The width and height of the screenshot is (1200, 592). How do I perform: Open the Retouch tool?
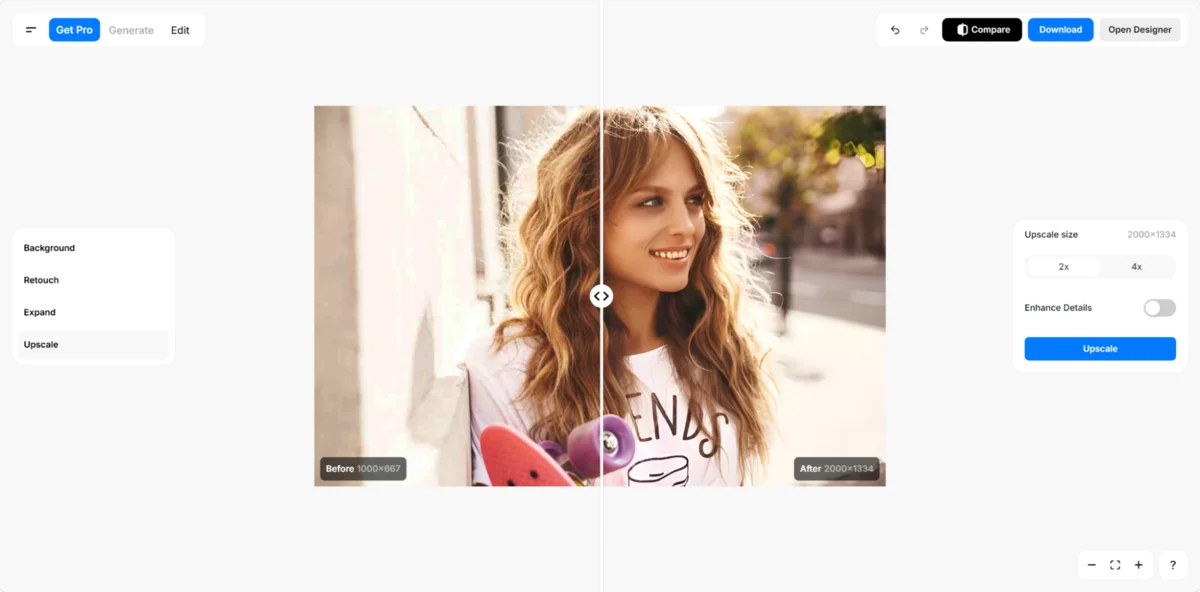coord(42,280)
